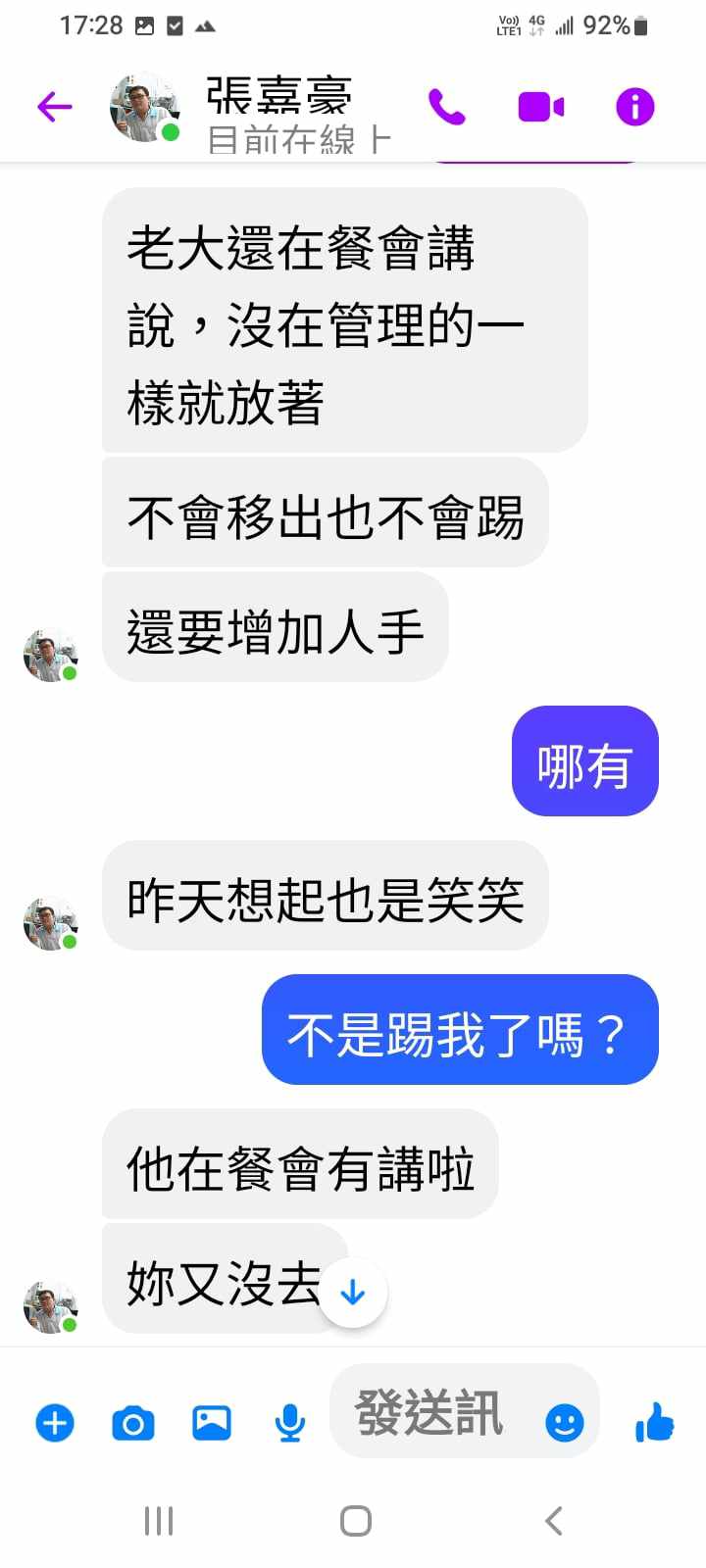706x1568 pixels.
Task: Start a voice call with 張嘉豪
Action: (446, 106)
